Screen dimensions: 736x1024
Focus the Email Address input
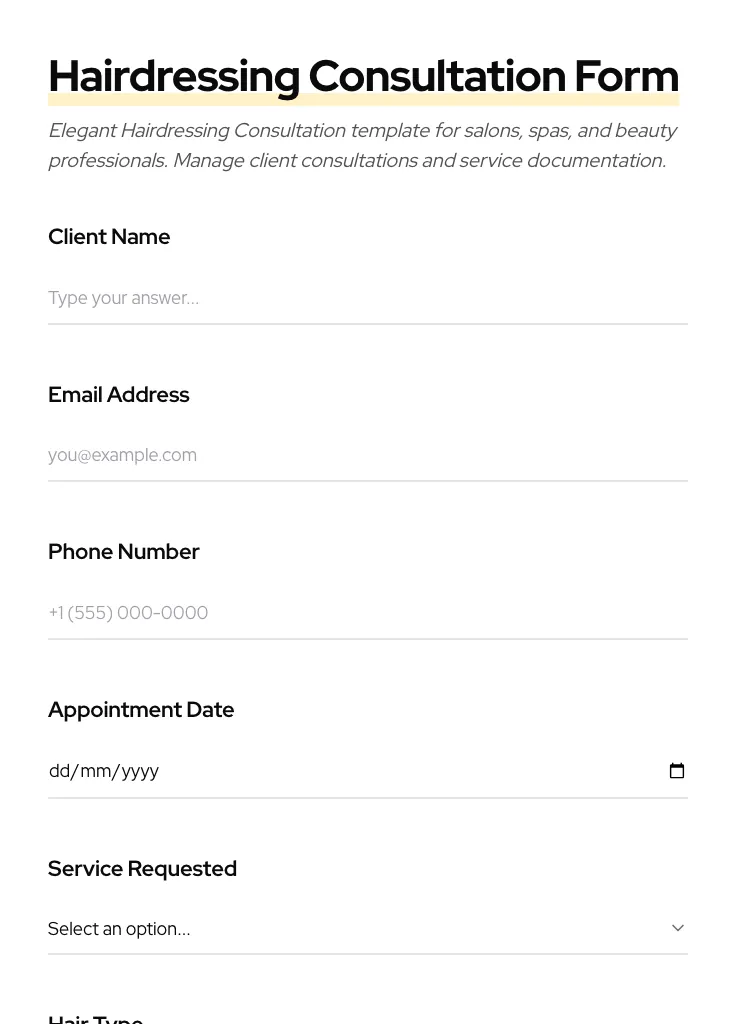tap(367, 455)
